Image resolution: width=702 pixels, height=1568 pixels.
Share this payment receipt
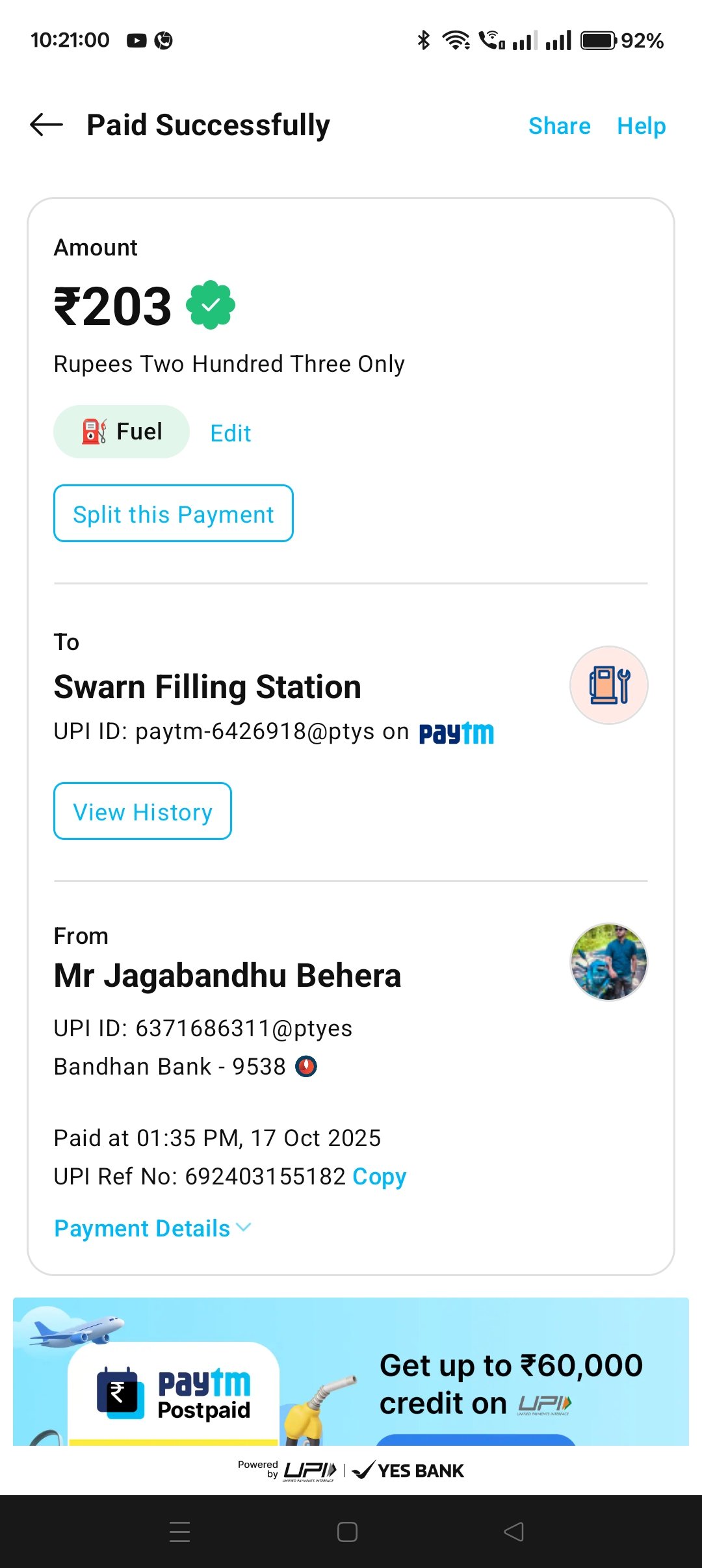[559, 125]
